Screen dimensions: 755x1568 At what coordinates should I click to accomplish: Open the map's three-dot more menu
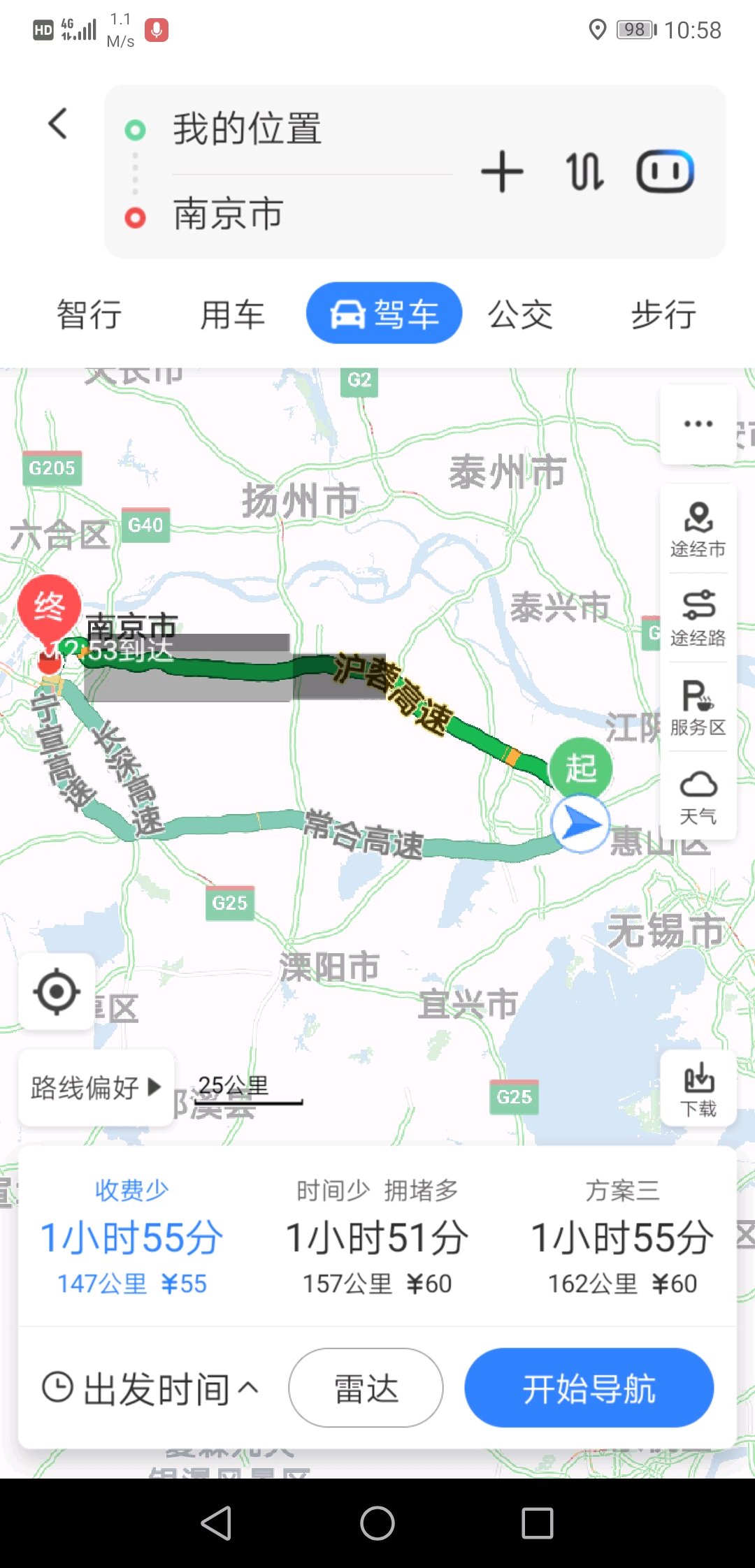point(698,424)
